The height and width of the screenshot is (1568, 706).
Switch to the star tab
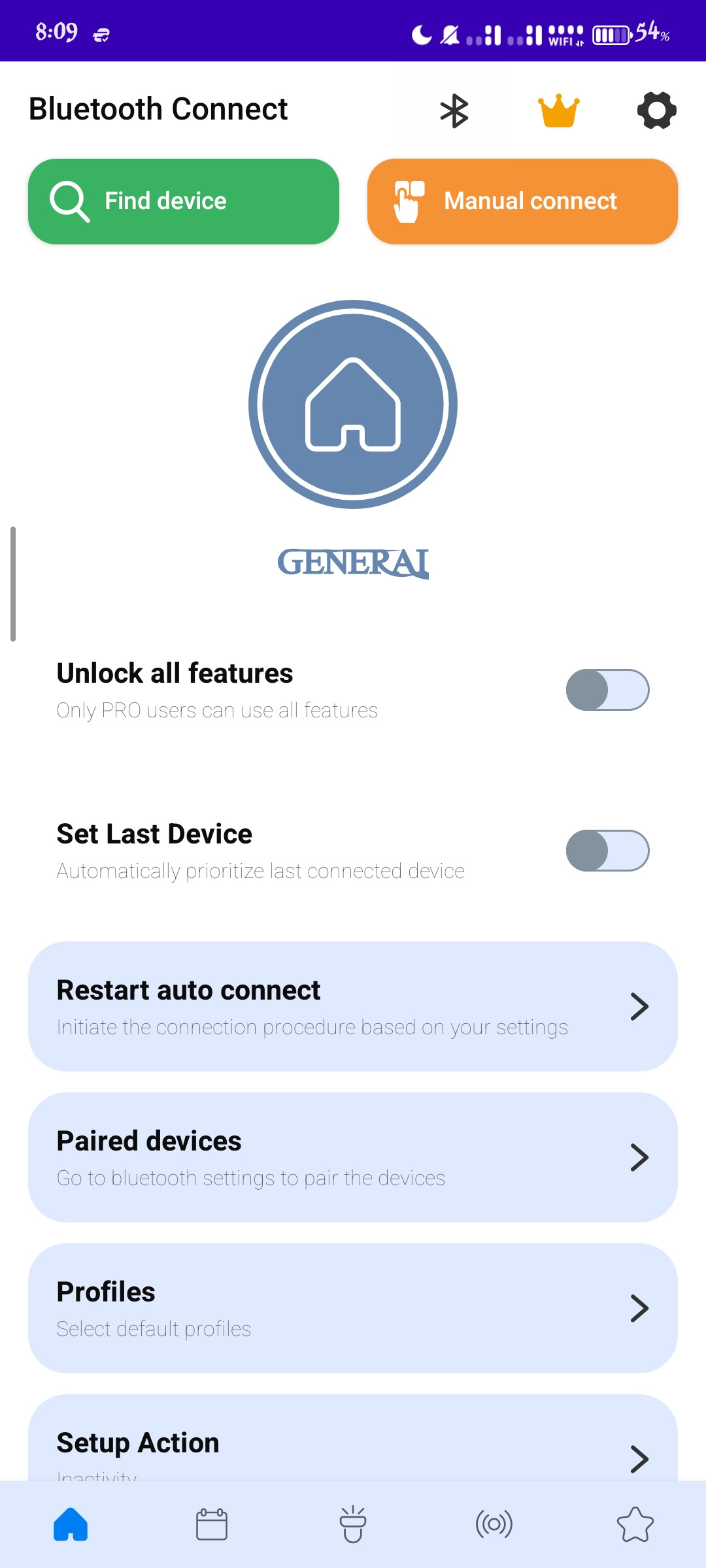click(x=635, y=1525)
